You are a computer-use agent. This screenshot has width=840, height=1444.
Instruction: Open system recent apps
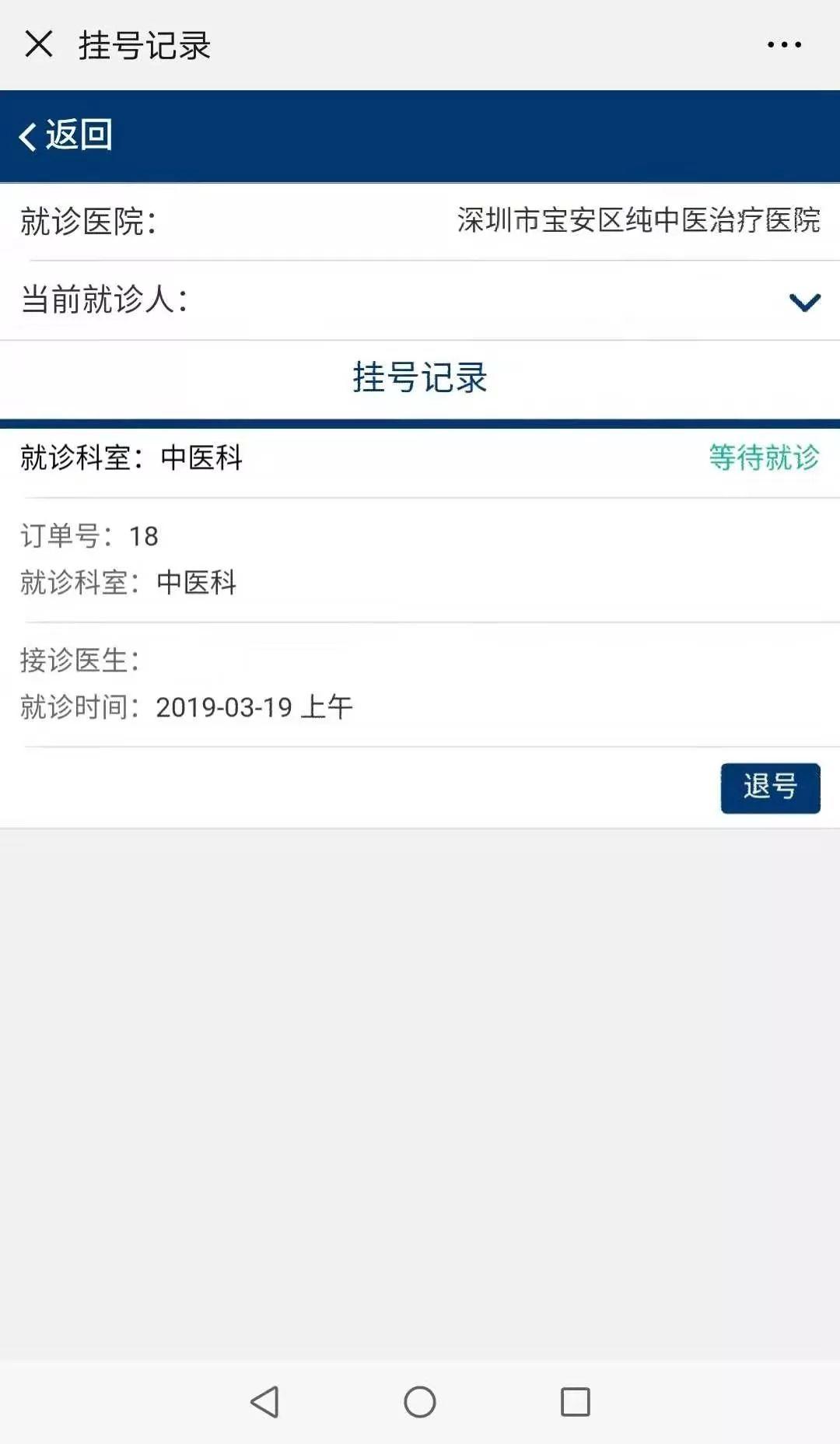pos(576,1402)
